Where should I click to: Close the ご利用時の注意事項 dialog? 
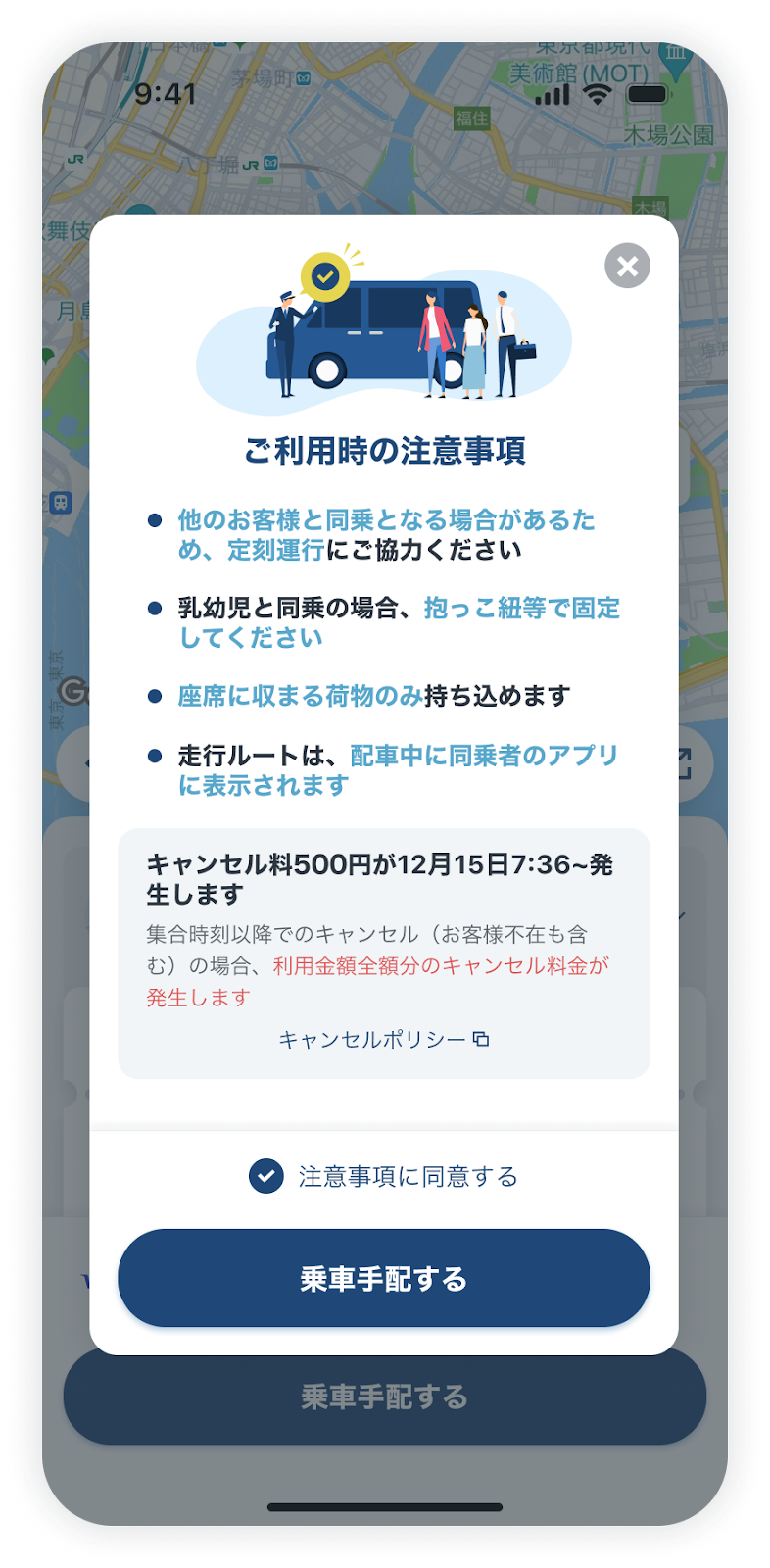627,266
